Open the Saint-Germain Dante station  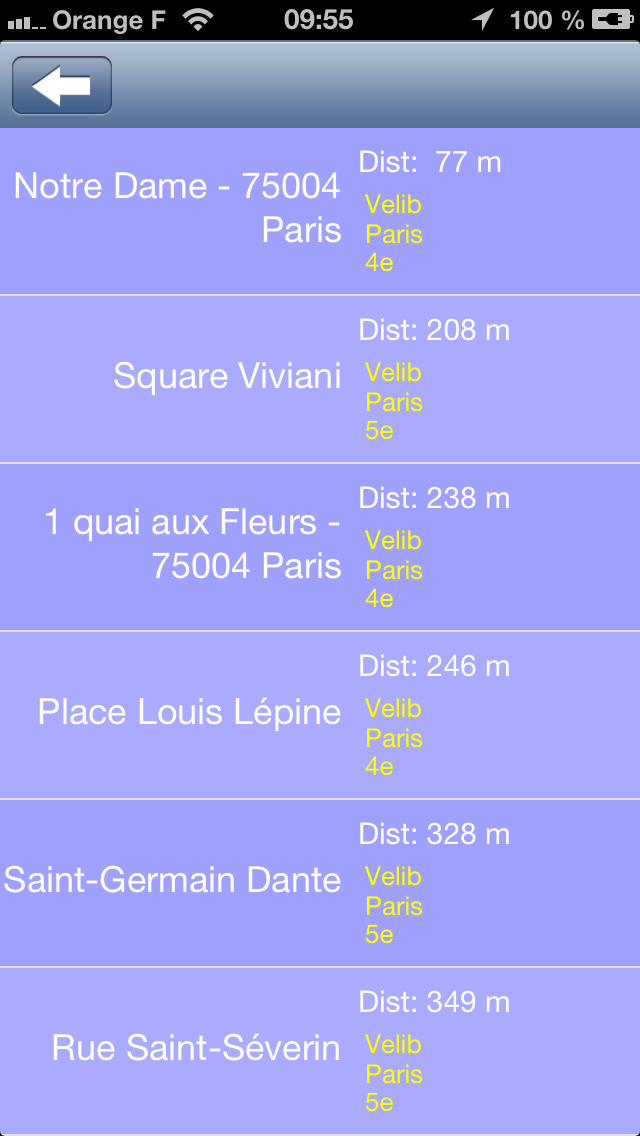(x=320, y=883)
